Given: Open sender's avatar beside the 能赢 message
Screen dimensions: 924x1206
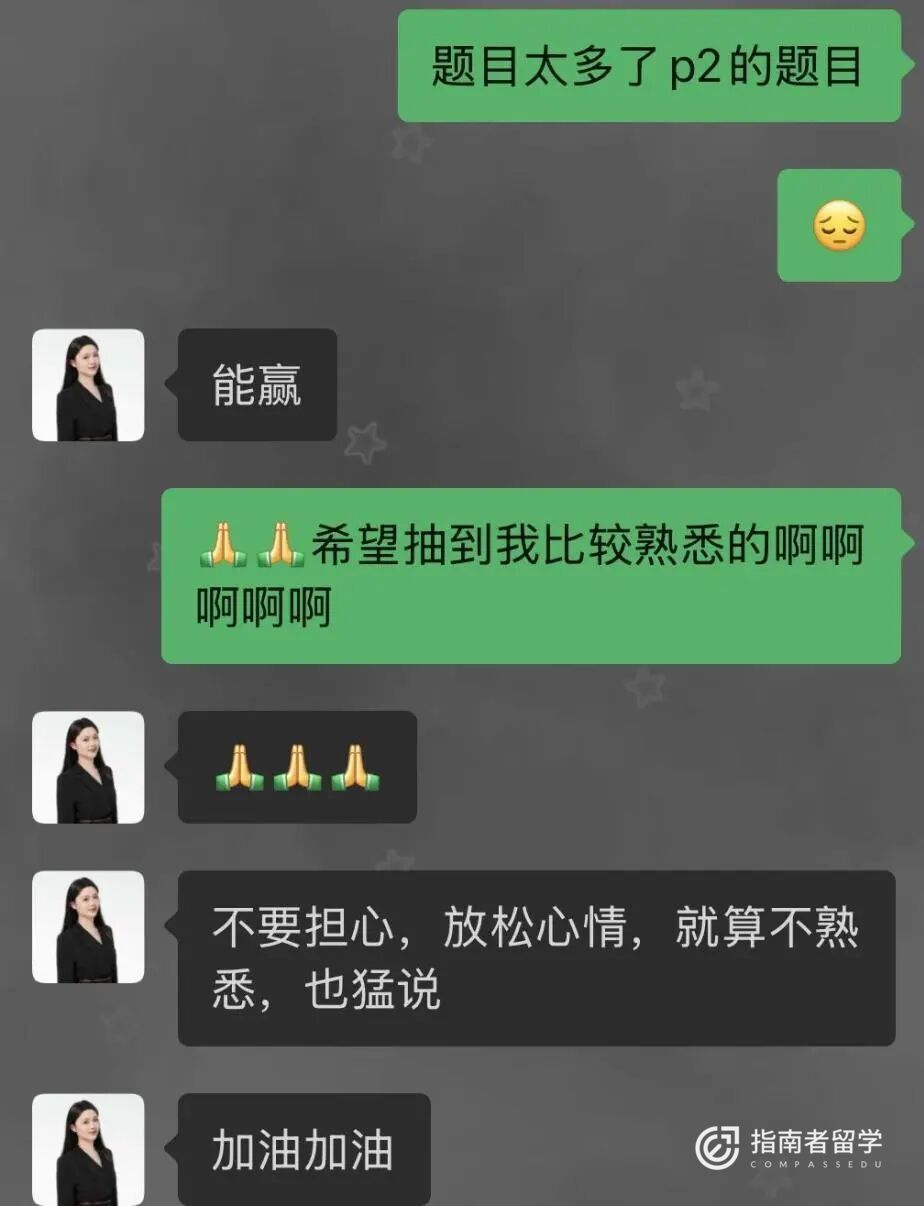Looking at the screenshot, I should (x=88, y=385).
